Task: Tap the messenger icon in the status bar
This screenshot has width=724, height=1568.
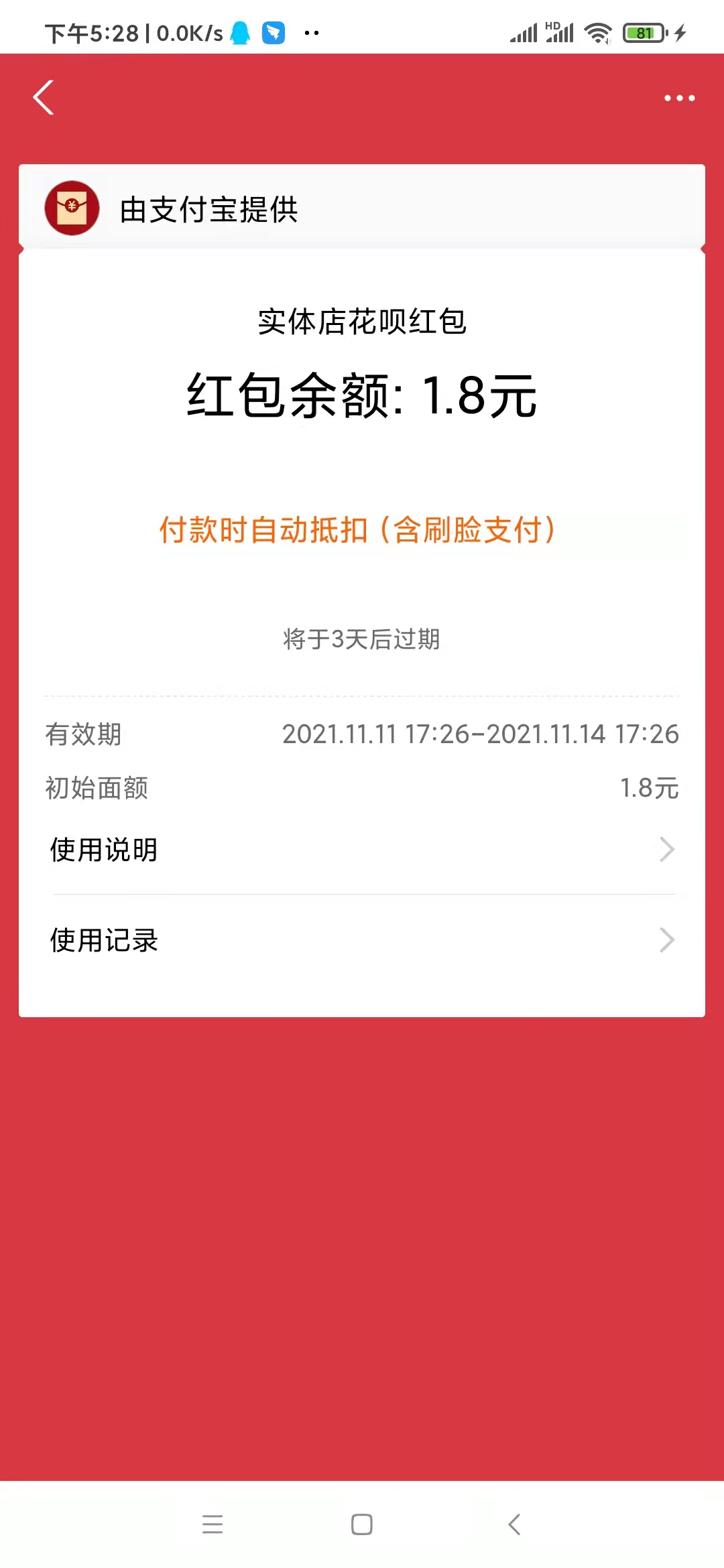Action: pyautogui.click(x=274, y=31)
